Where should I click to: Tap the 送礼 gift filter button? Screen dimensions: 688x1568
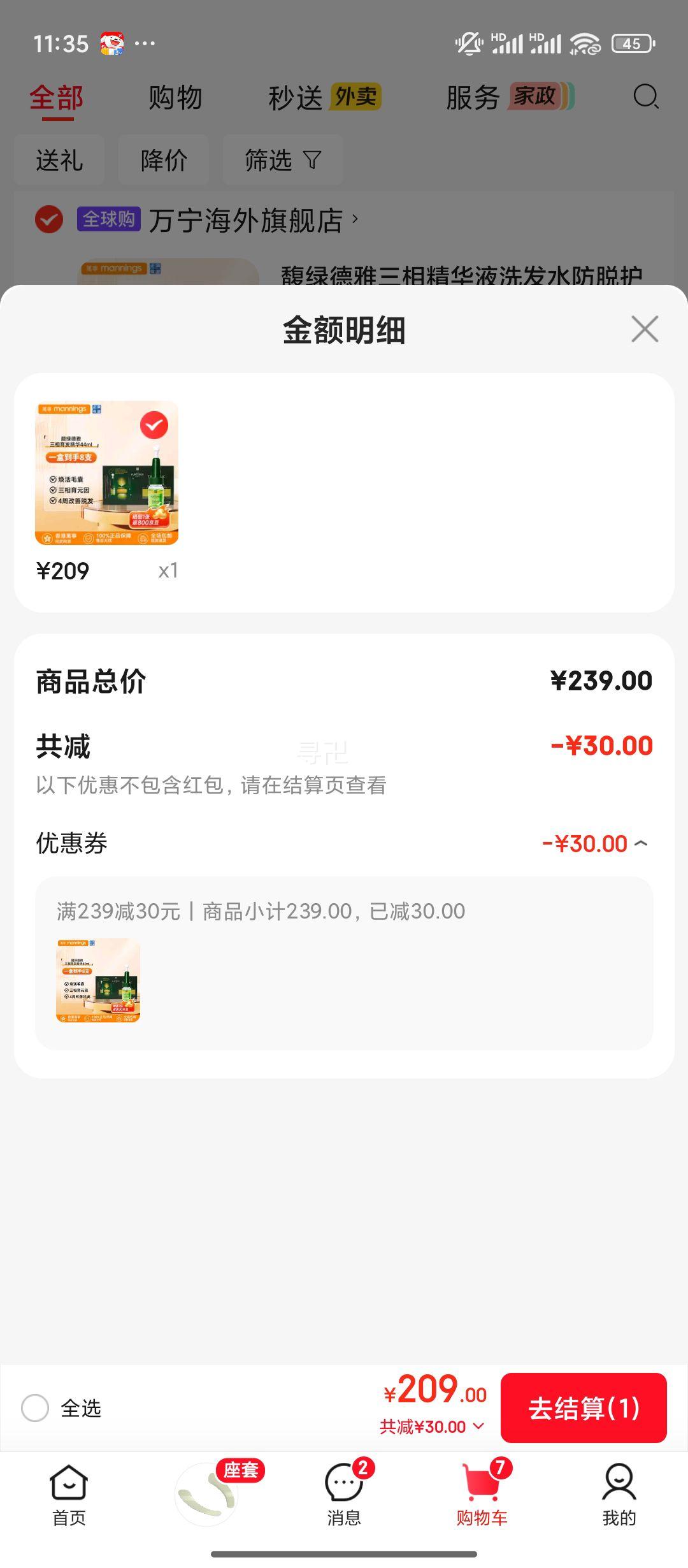click(59, 160)
